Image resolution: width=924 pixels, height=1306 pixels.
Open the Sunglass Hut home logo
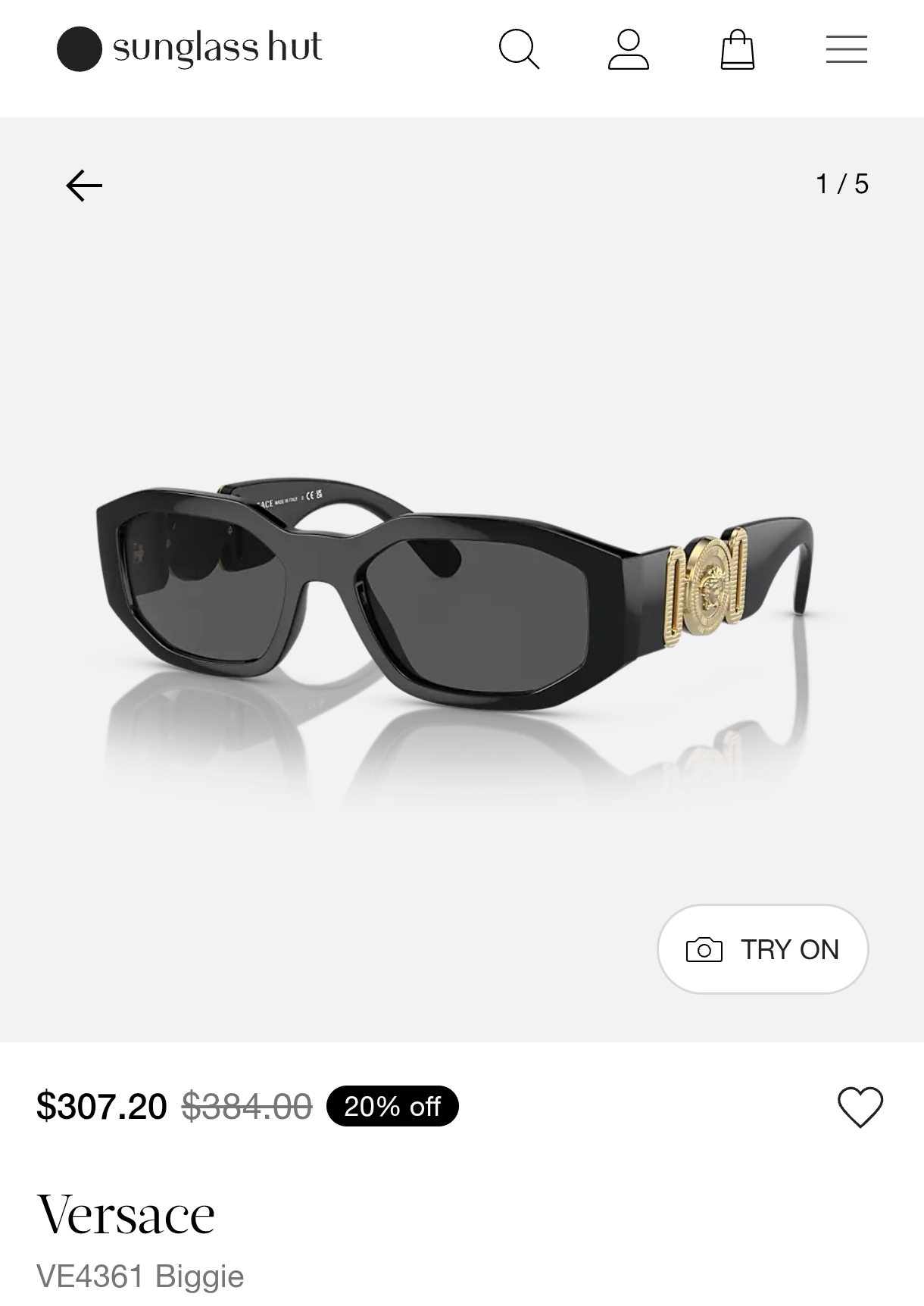tap(189, 48)
